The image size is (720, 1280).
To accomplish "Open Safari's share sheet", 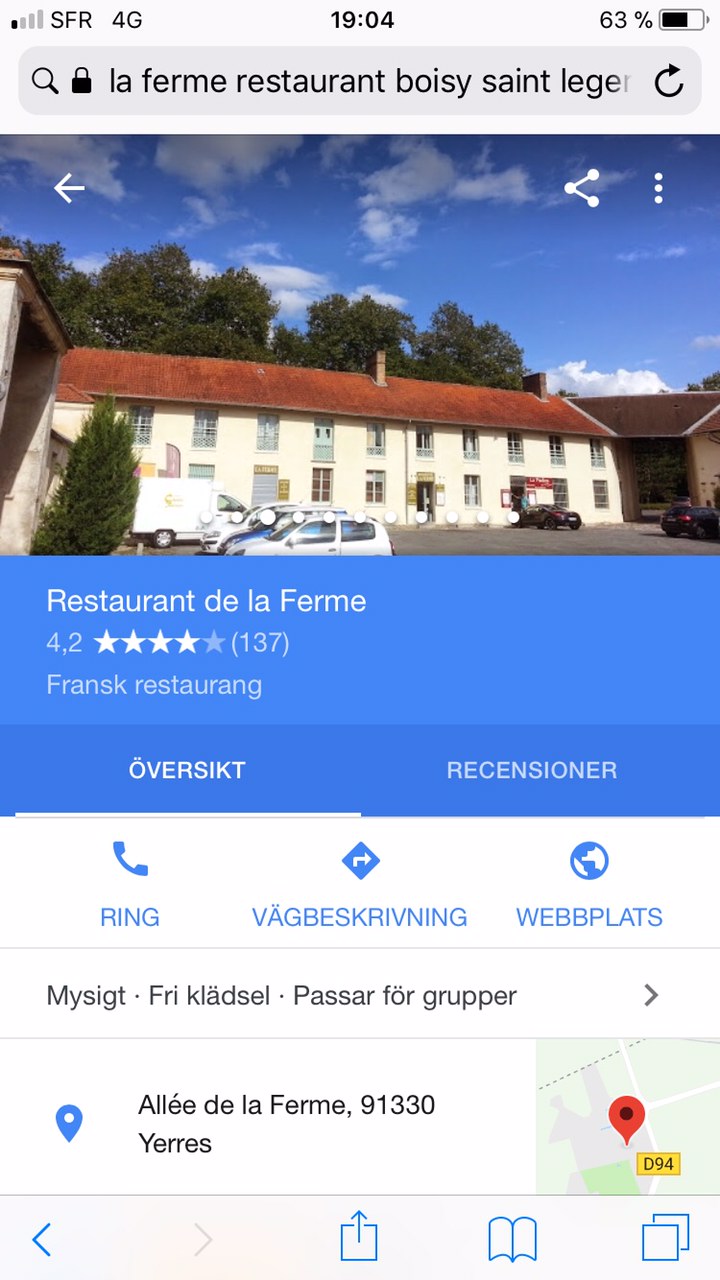I will click(359, 1238).
